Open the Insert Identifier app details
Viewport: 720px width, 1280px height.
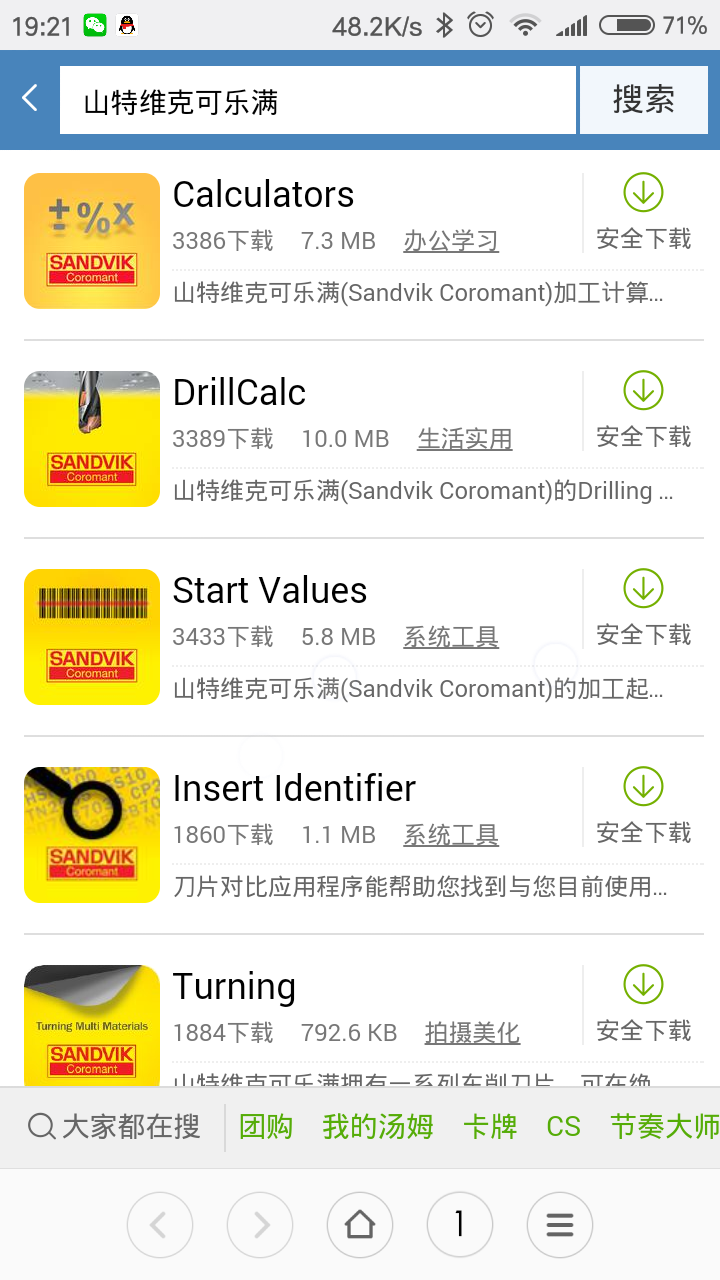(x=293, y=789)
